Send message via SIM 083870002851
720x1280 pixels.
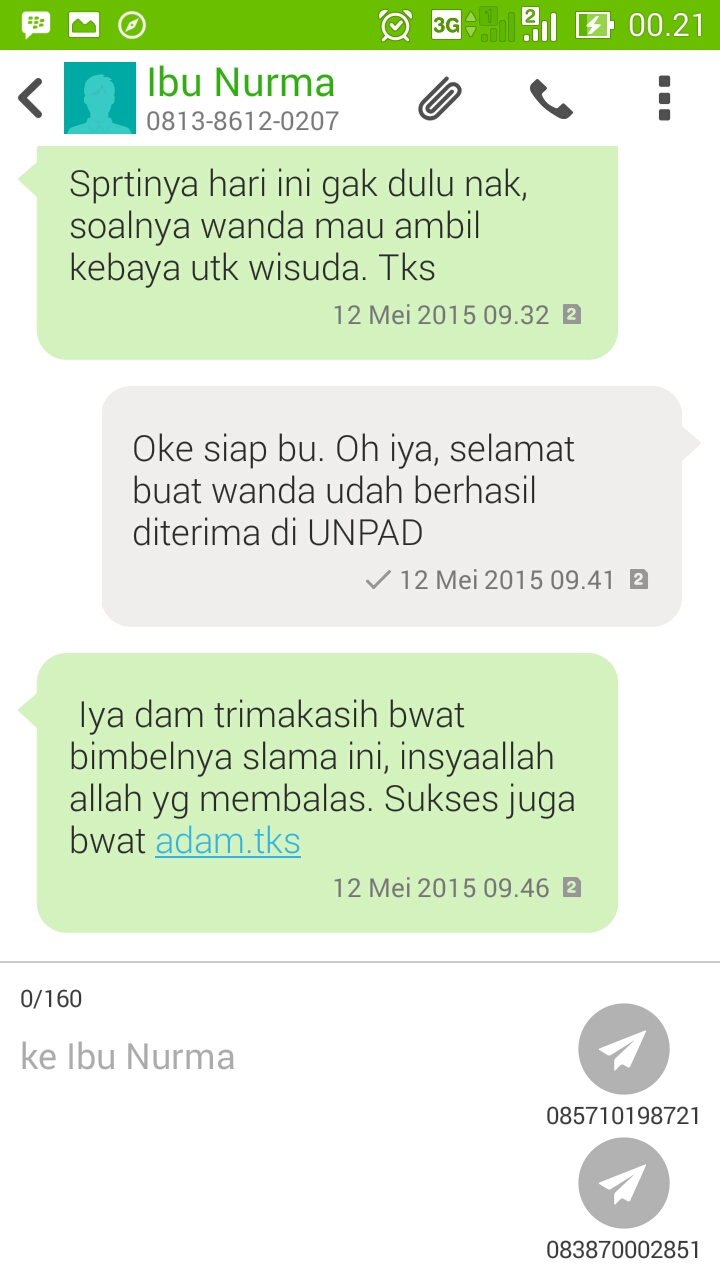(623, 1183)
